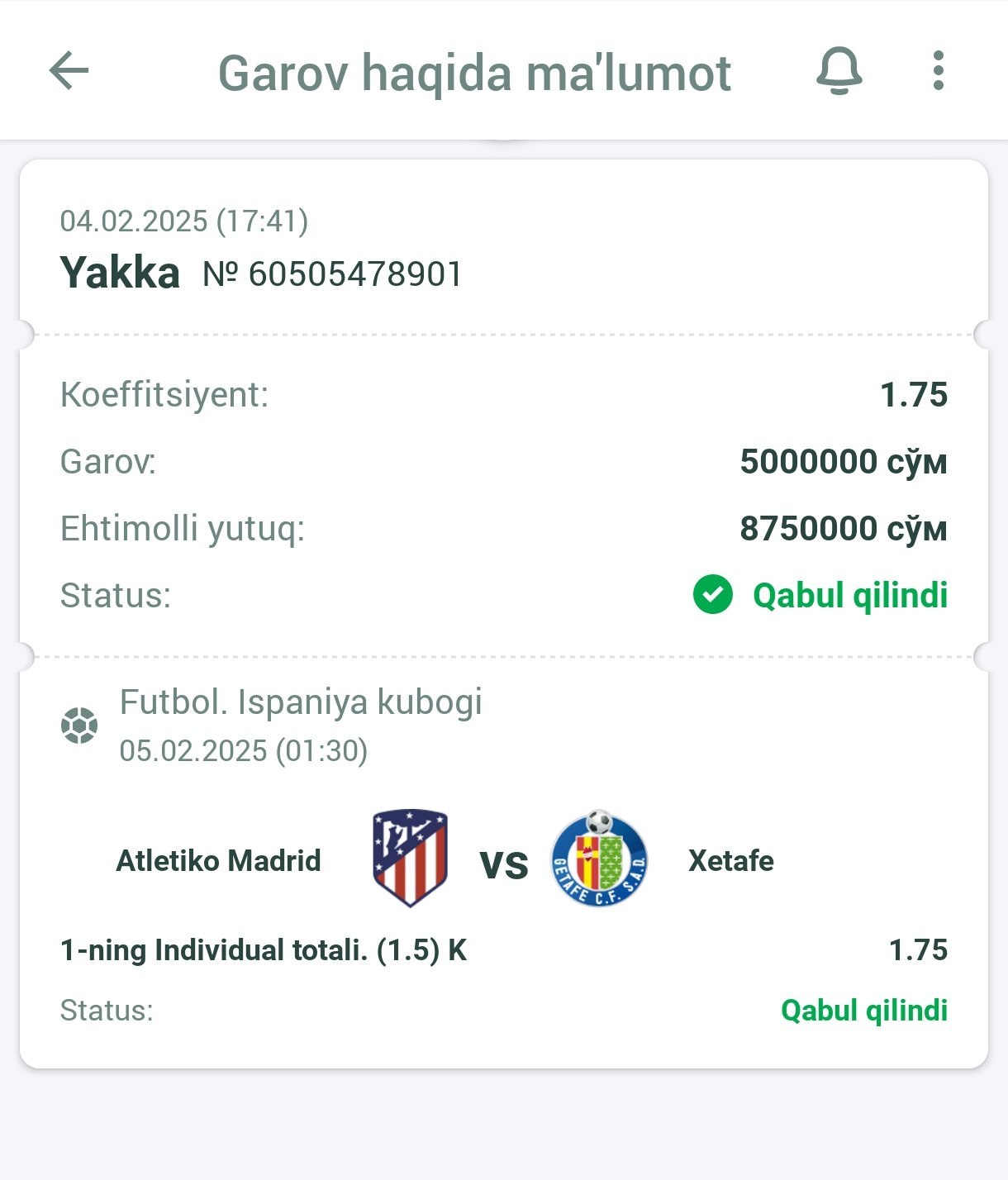Open the three-dot overflow menu
1008x1180 pixels.
pos(938,71)
